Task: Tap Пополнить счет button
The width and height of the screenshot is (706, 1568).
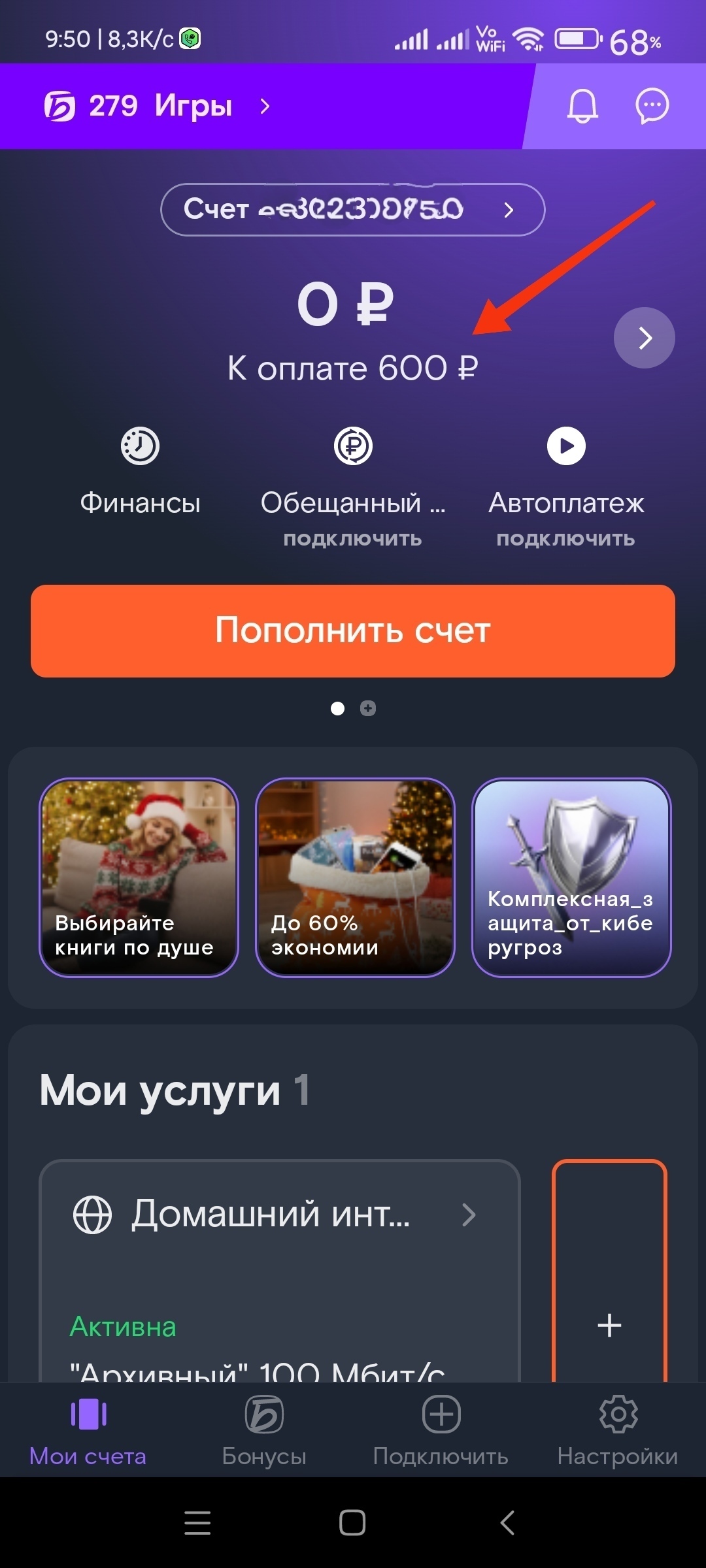Action: tap(353, 630)
